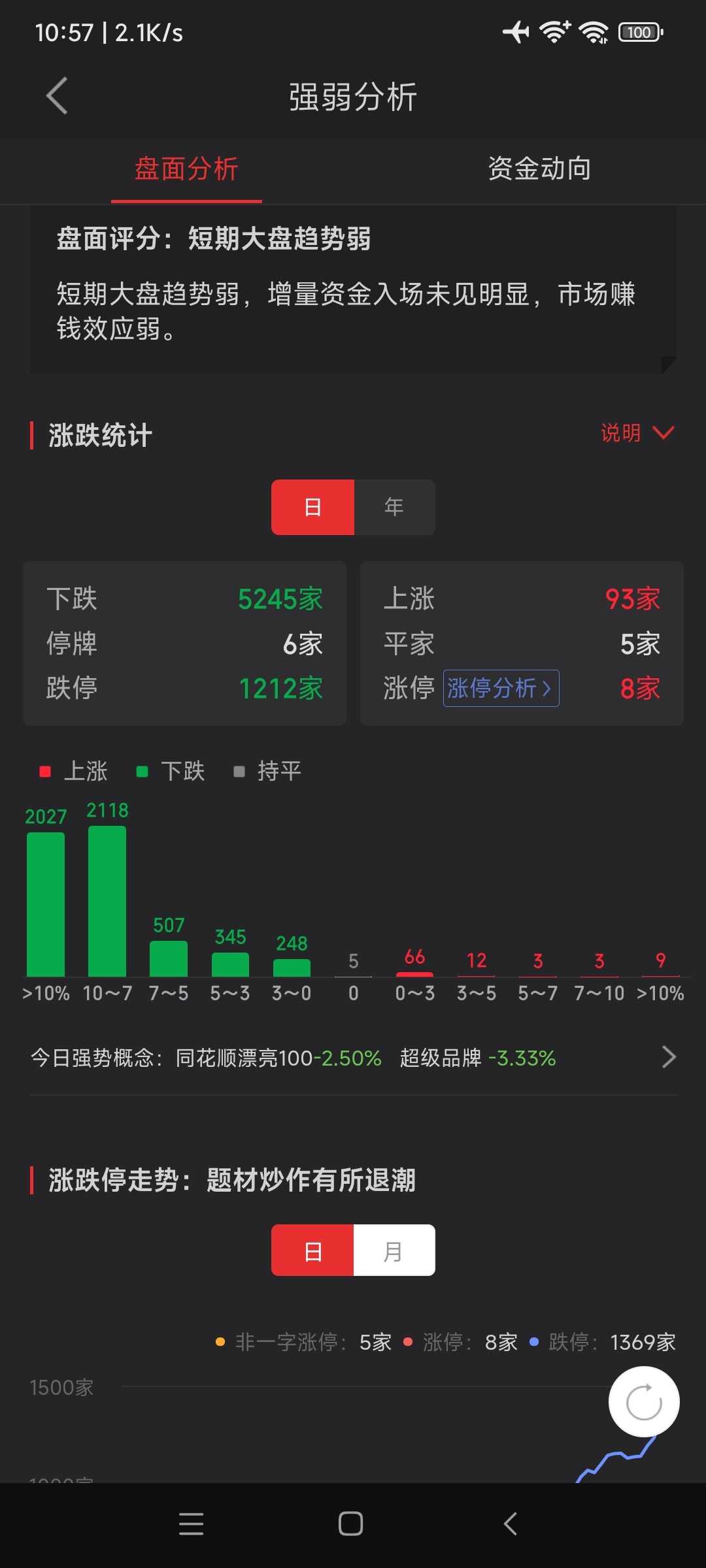The height and width of the screenshot is (1568, 706).
Task: Select 日 in 涨跌统计 toggle
Action: pyautogui.click(x=313, y=508)
